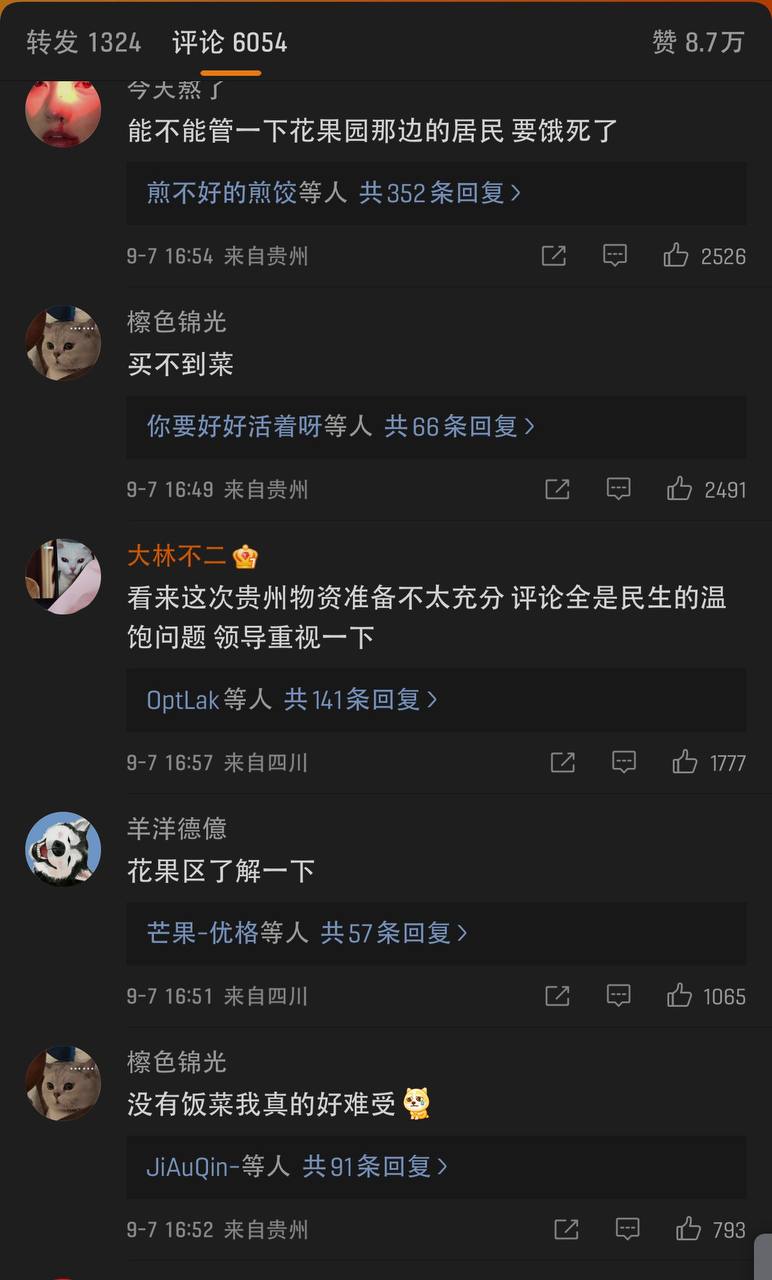Open the 赞 8.7万 likes tab

(x=699, y=42)
